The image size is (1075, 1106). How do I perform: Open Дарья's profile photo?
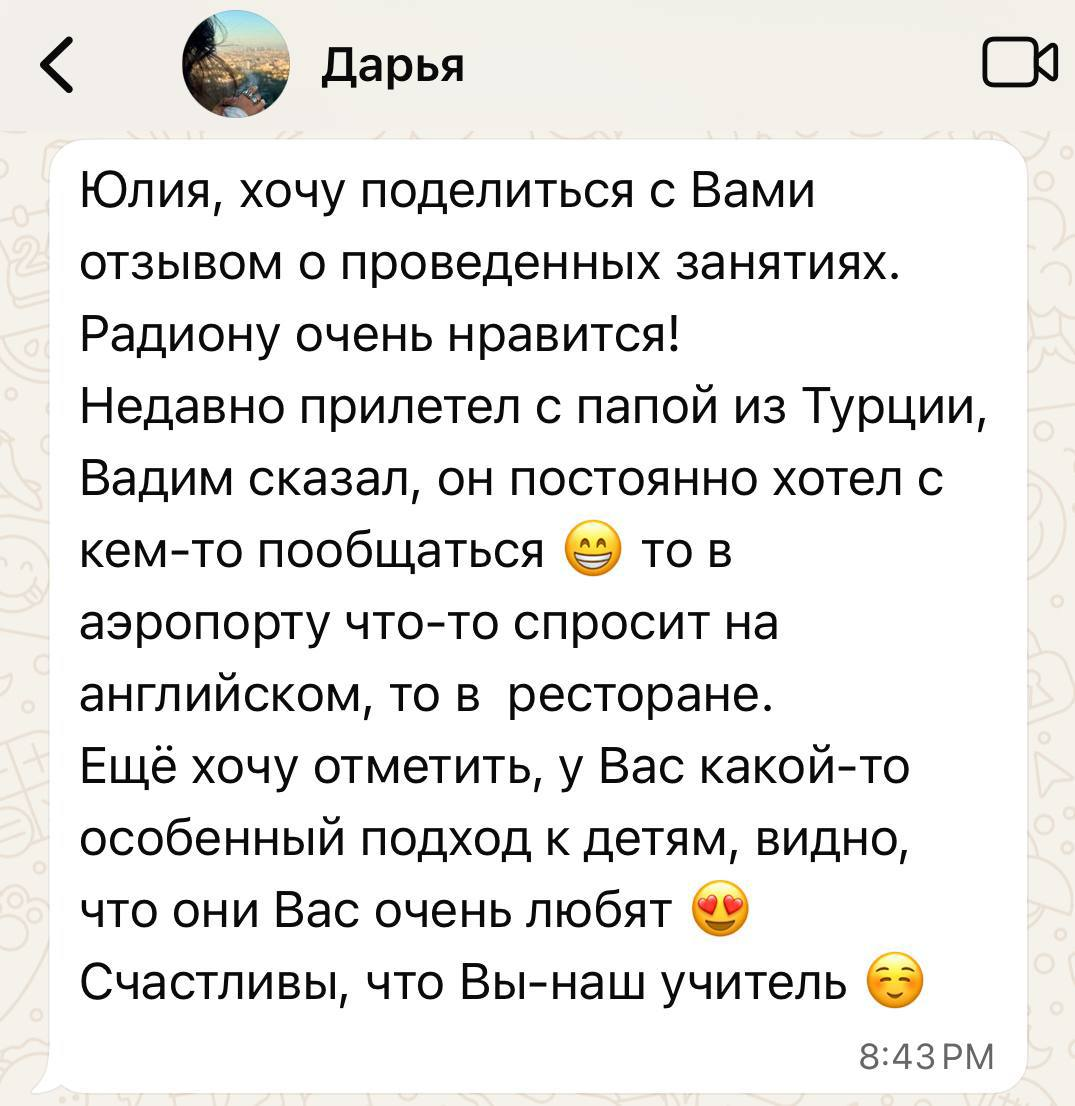click(236, 66)
